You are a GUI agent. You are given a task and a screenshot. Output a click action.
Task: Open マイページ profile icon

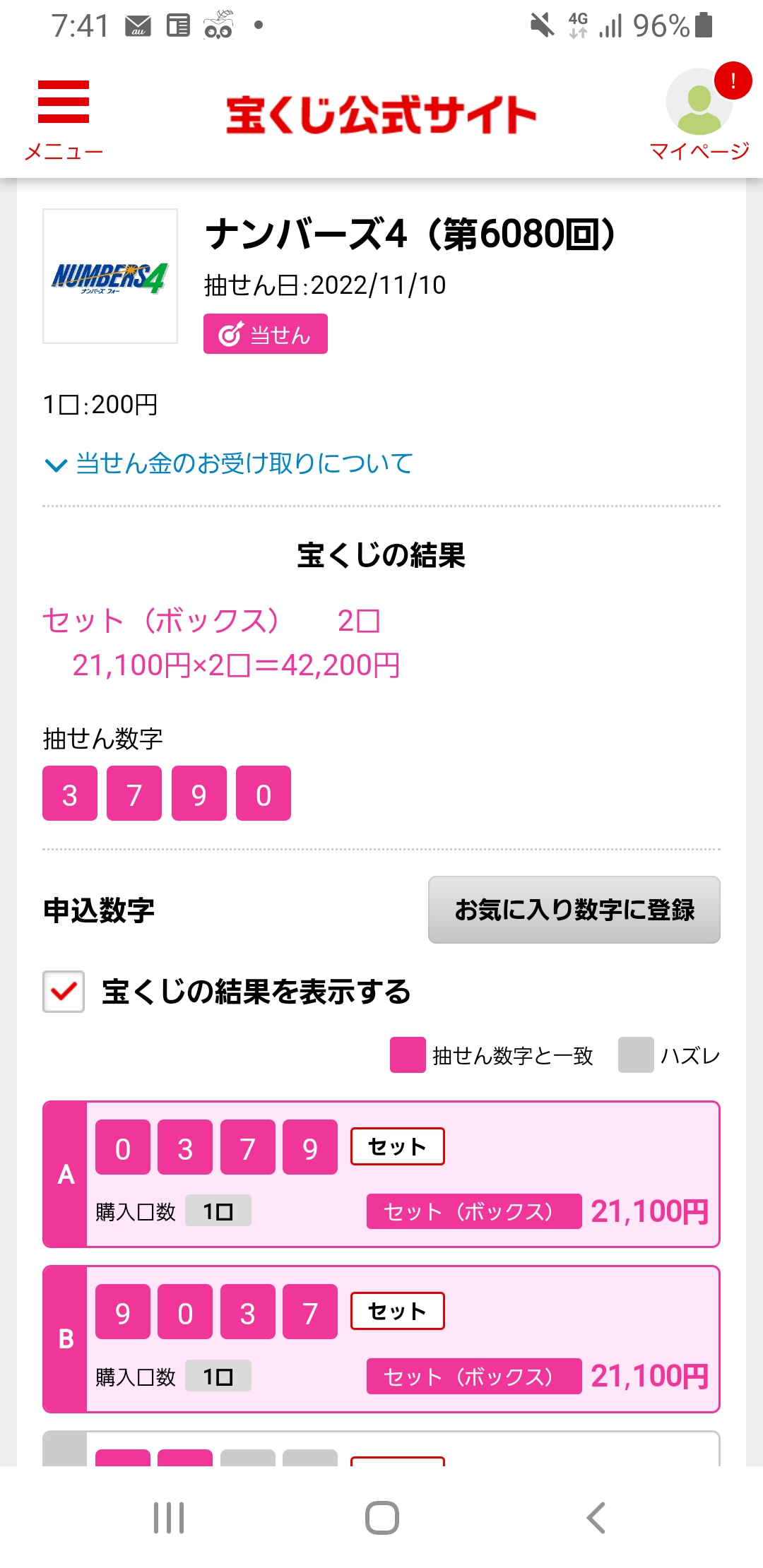[699, 113]
